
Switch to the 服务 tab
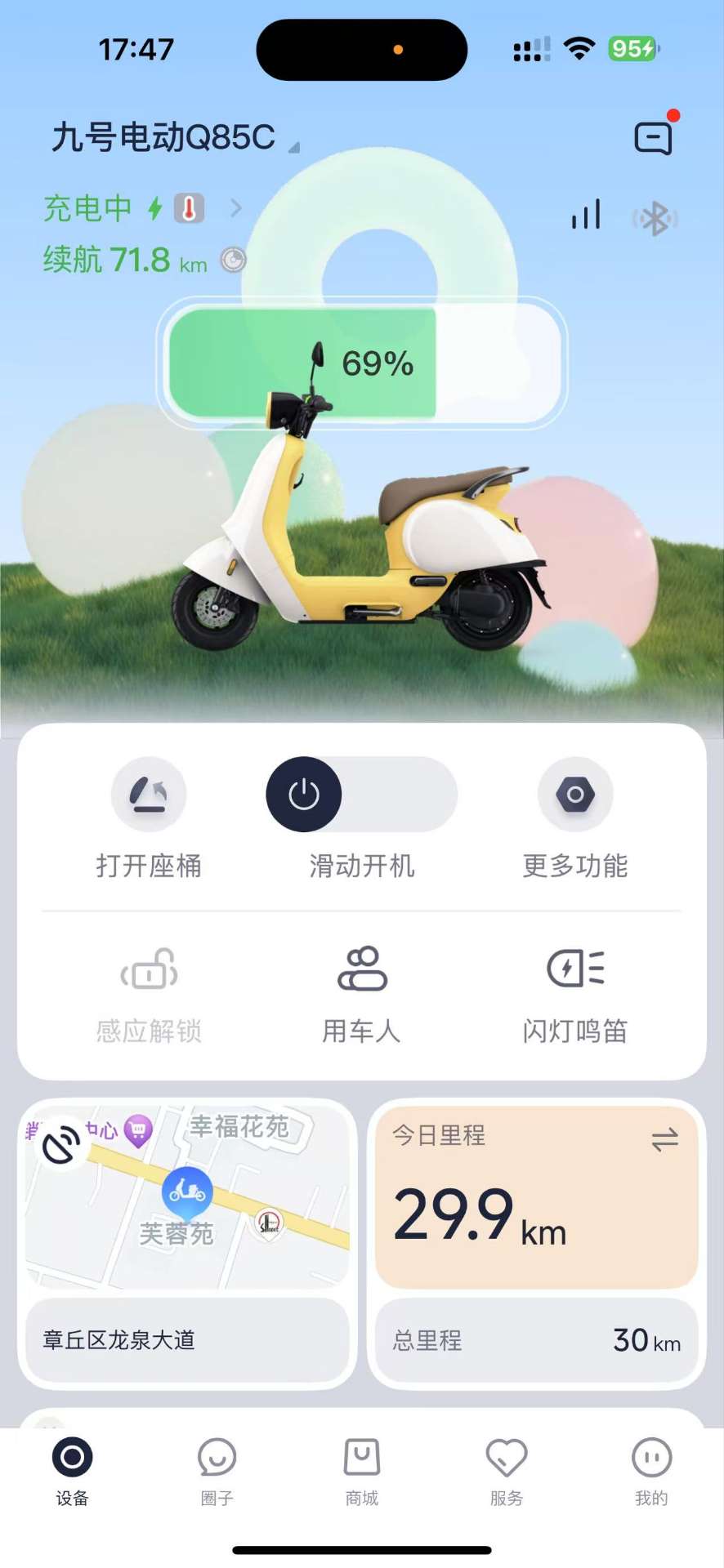coord(507,1472)
